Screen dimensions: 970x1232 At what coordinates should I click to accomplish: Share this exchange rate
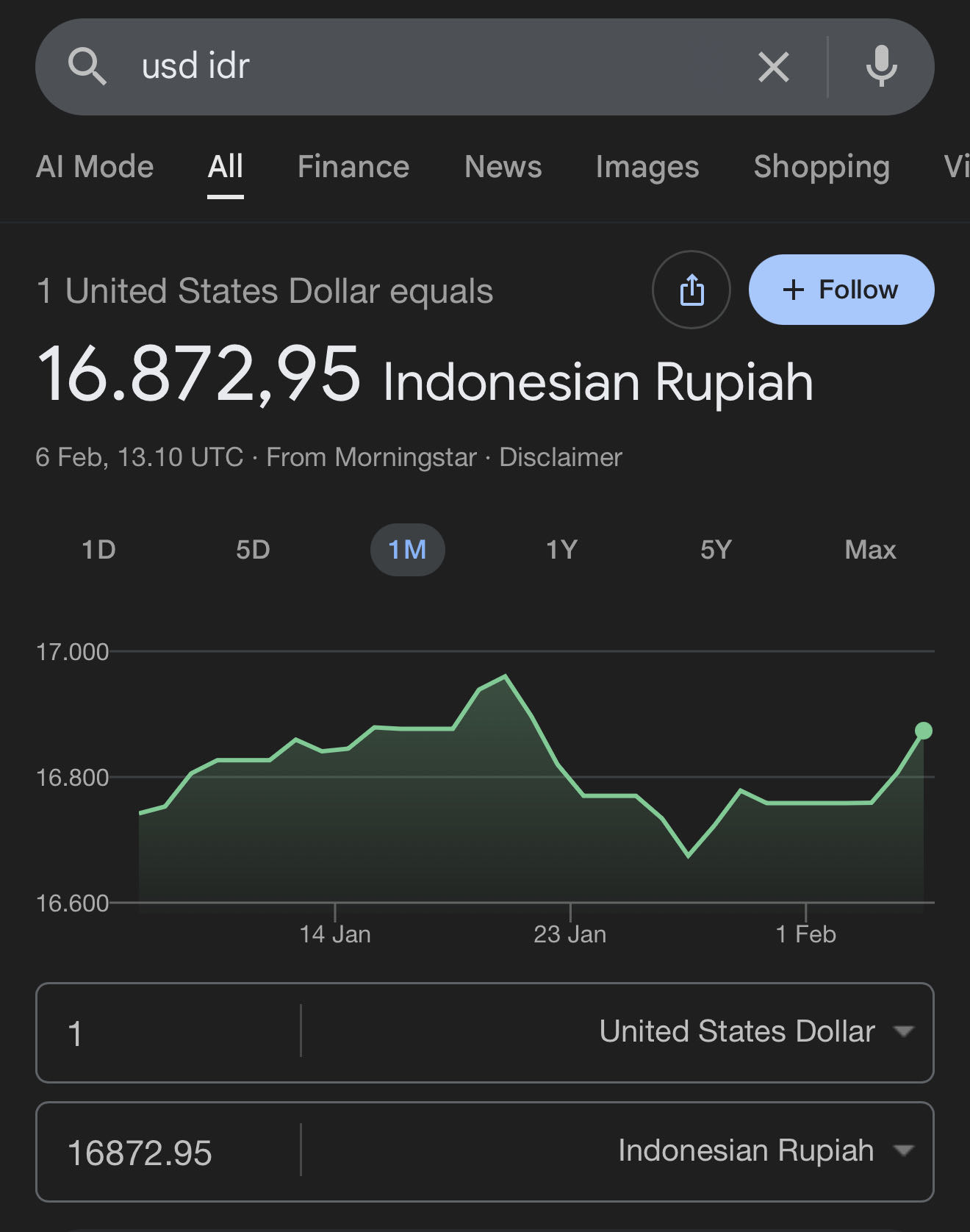pos(691,290)
